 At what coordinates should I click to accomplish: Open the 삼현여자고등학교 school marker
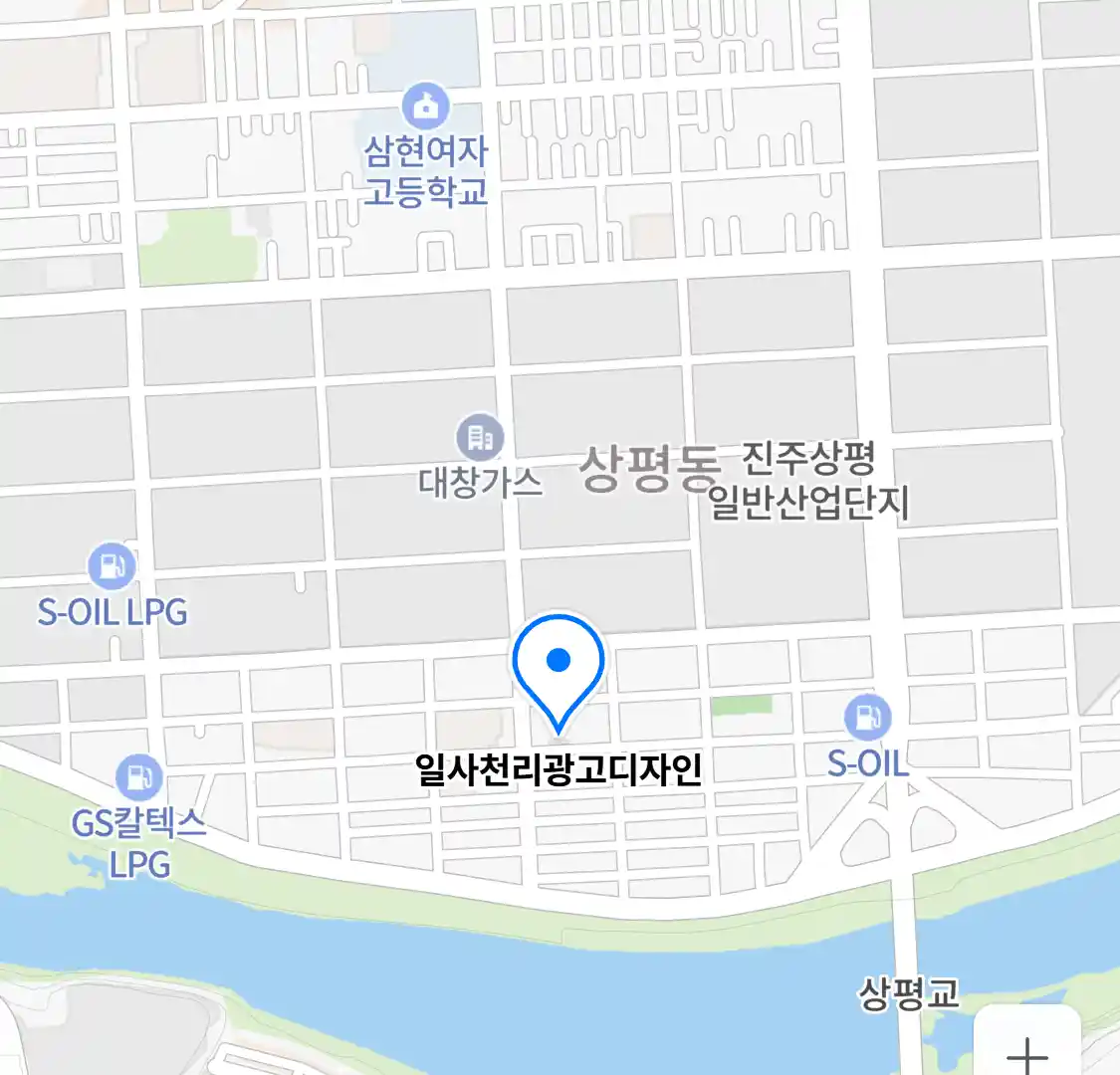tap(426, 107)
